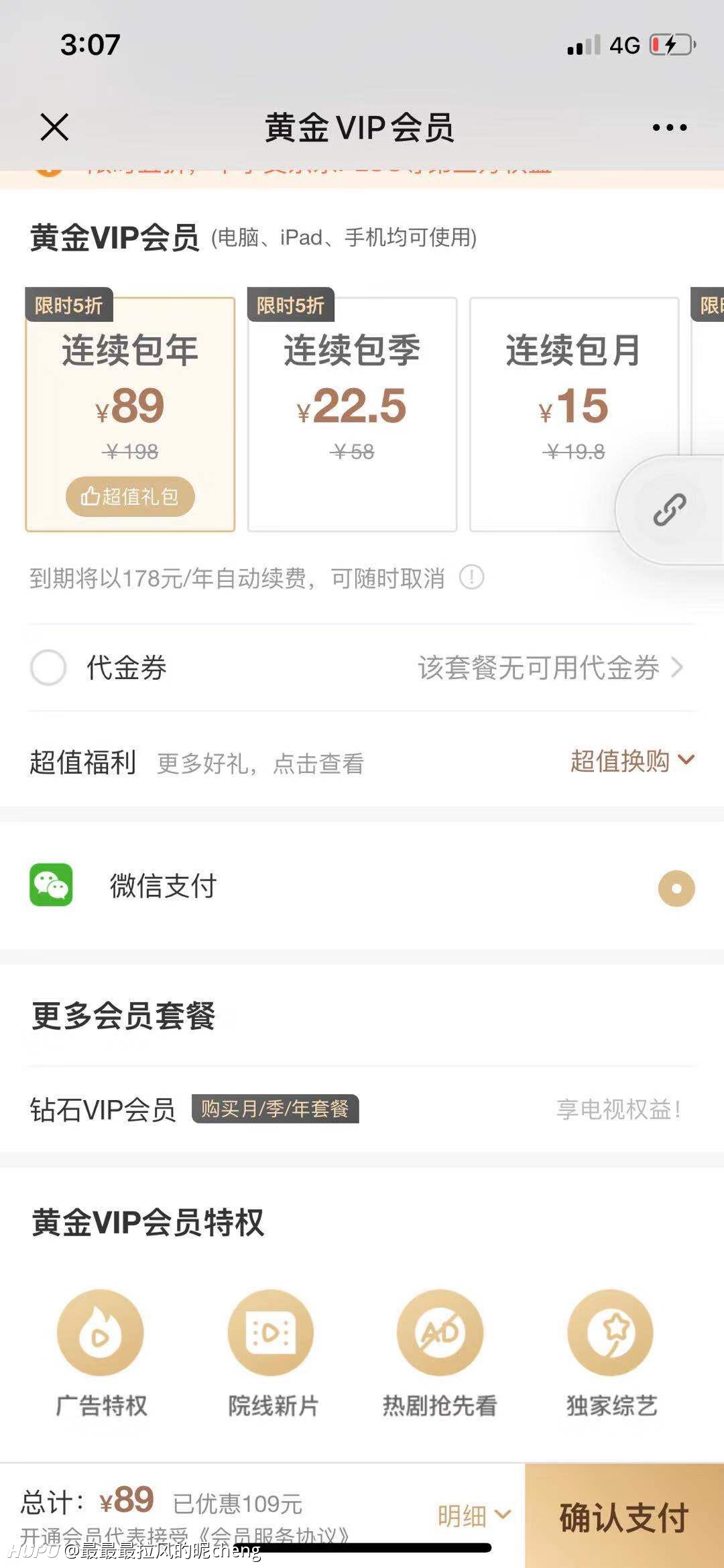Close the 黄金VIP会员 page
The width and height of the screenshot is (724, 1568).
click(54, 127)
